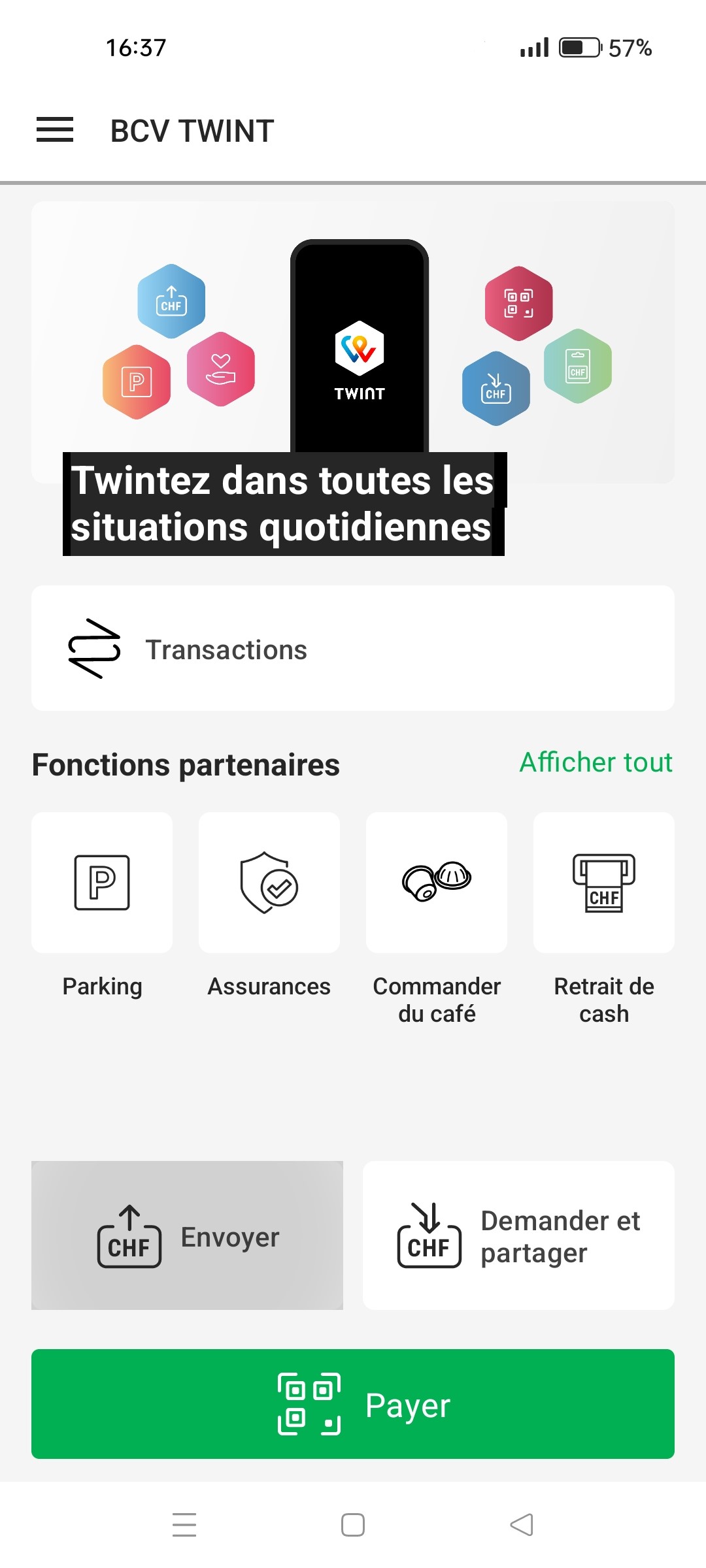This screenshot has height=1568, width=706.
Task: Tap Demander et partager
Action: click(x=518, y=1235)
